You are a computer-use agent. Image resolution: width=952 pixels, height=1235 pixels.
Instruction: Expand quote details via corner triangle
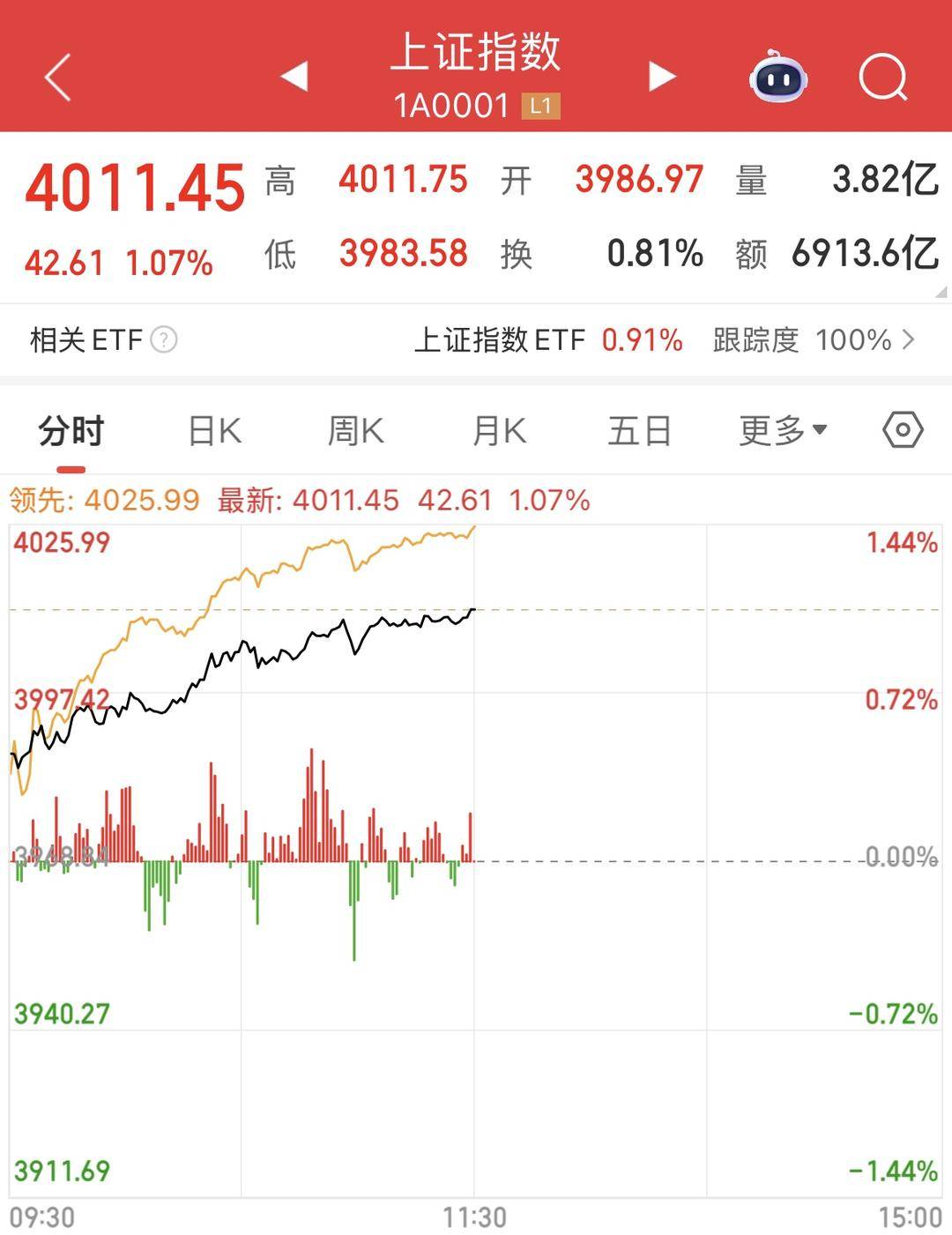(x=942, y=293)
